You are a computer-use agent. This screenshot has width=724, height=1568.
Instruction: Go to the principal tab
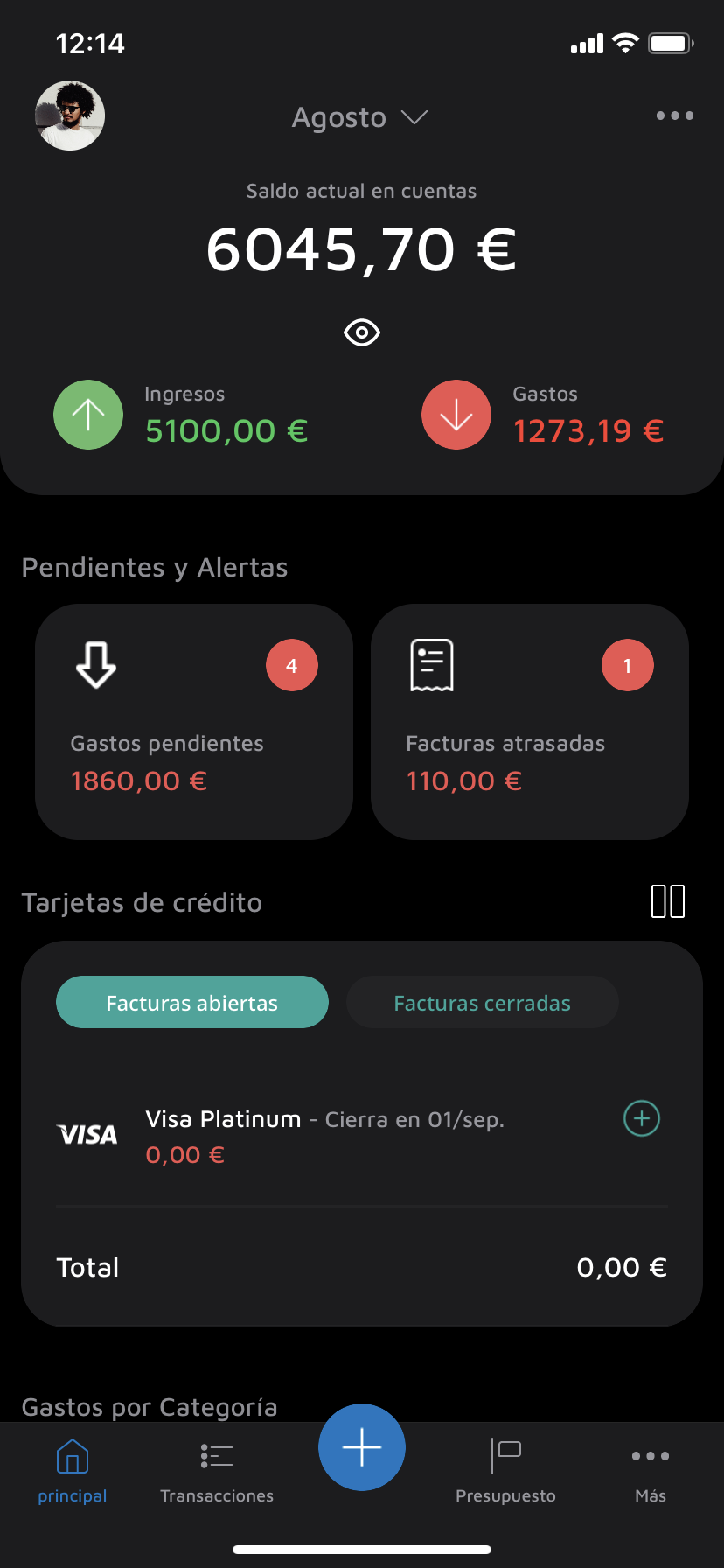click(73, 1472)
